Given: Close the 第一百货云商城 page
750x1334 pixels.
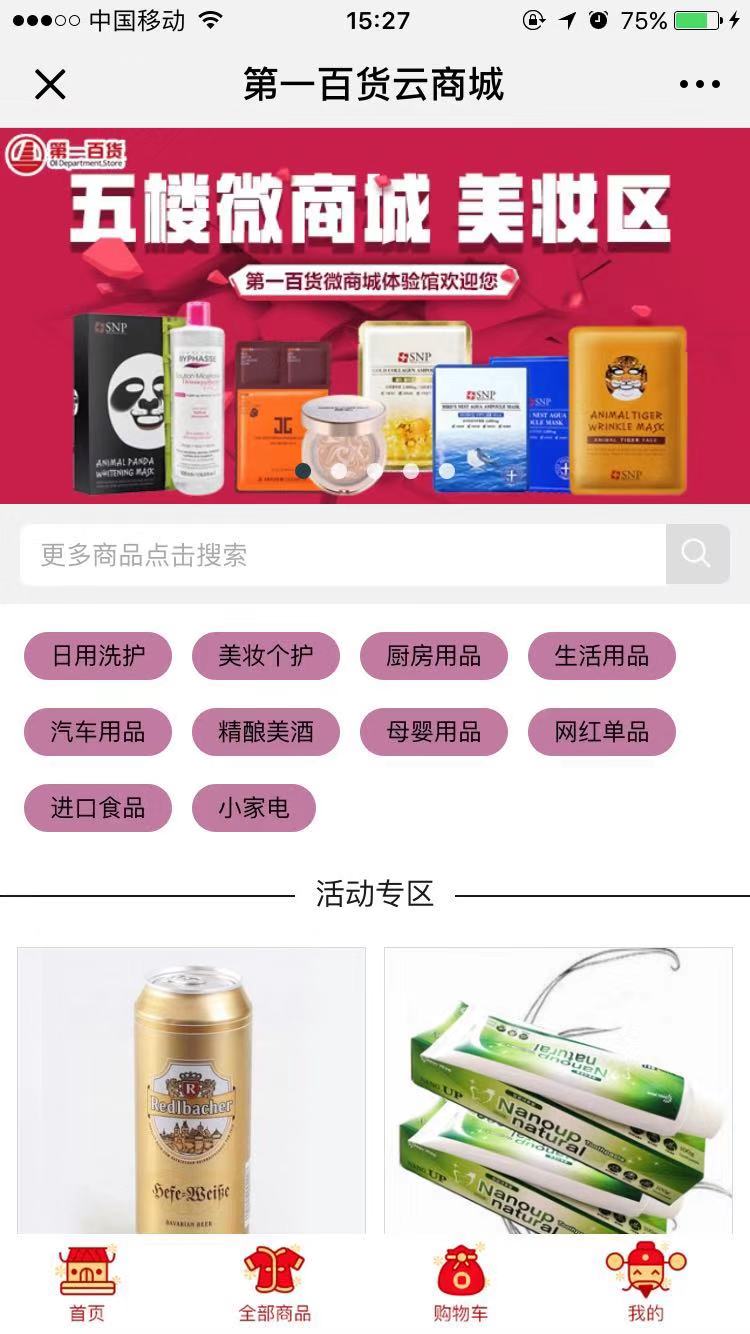Looking at the screenshot, I should click(50, 85).
